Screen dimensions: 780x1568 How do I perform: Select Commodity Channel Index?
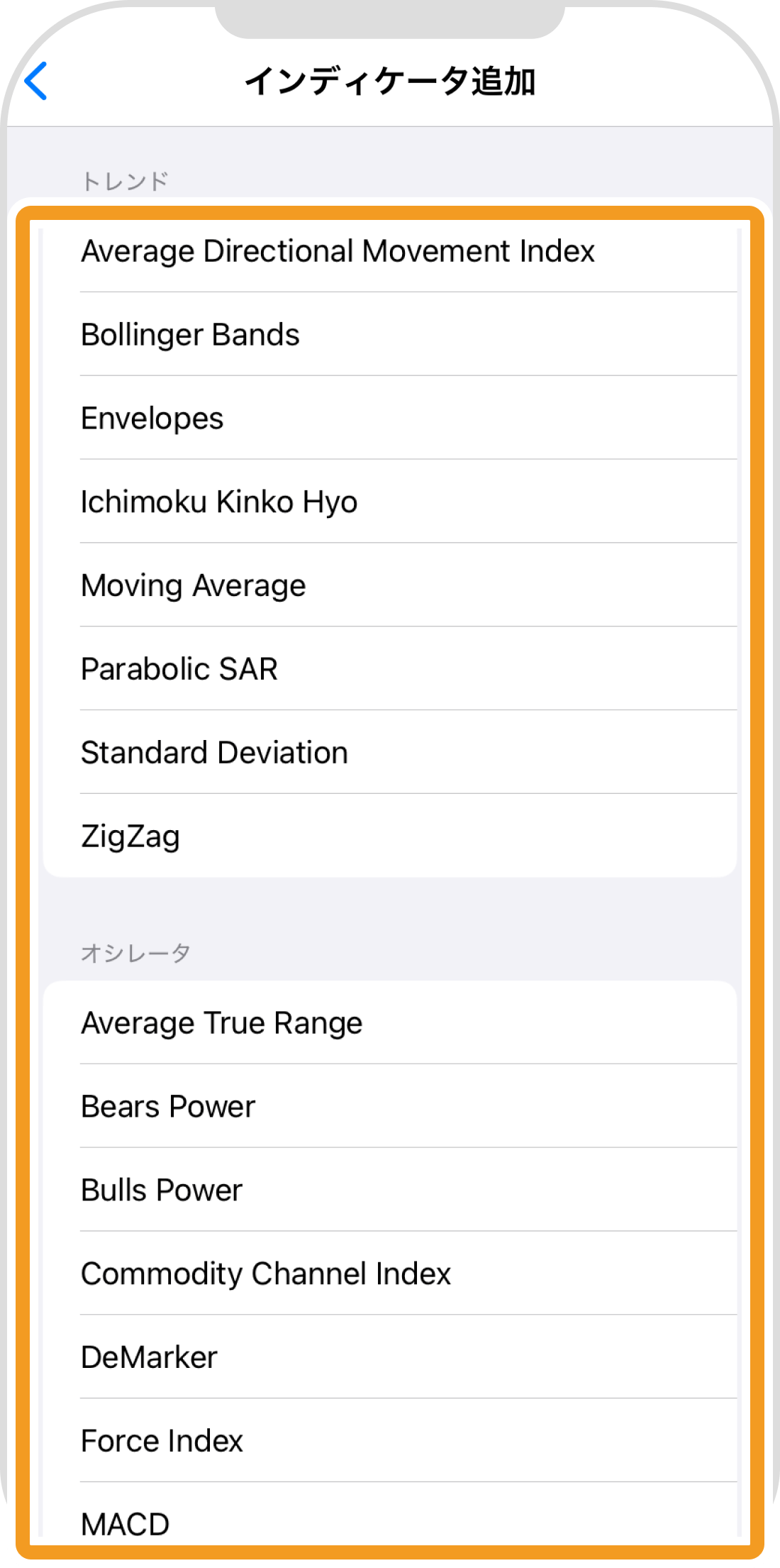(390, 1274)
